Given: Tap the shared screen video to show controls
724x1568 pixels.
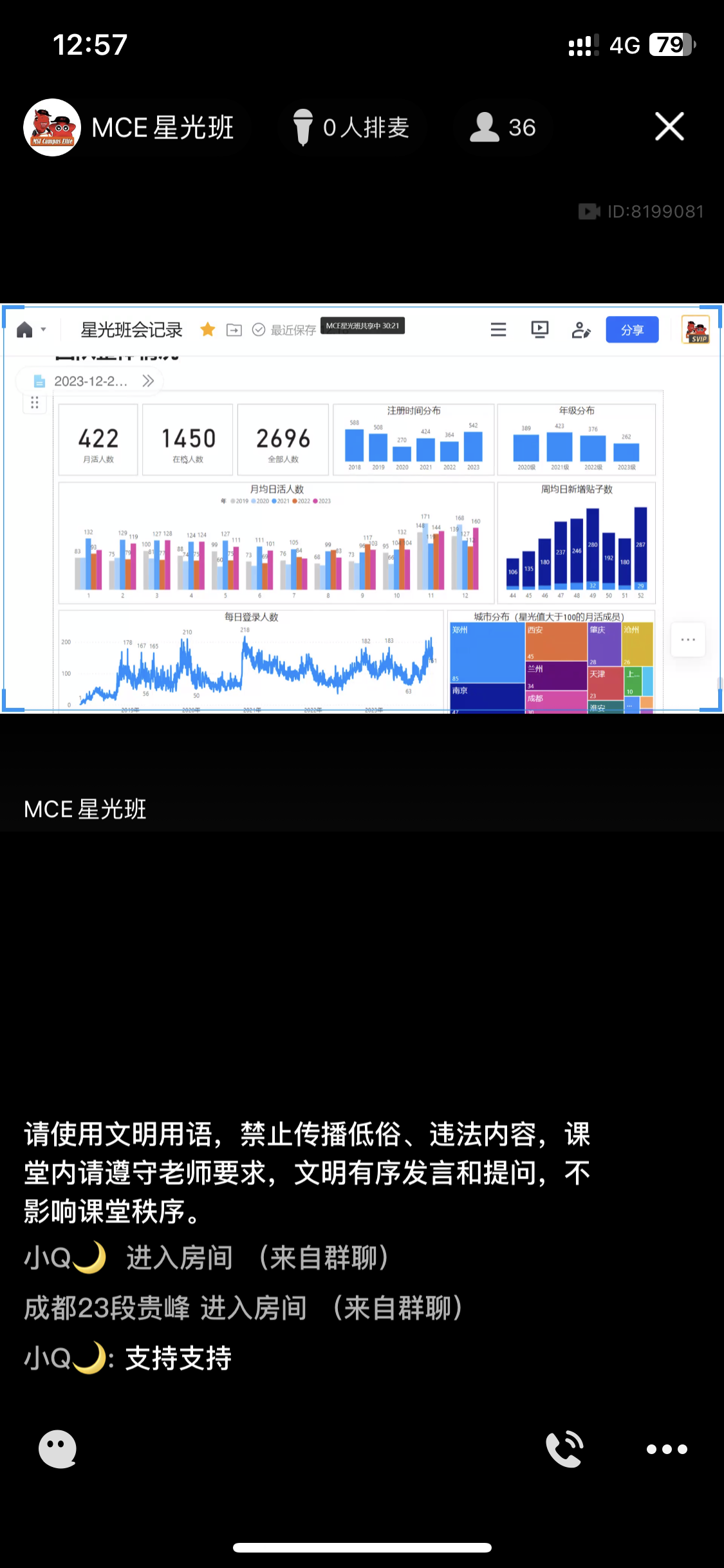Looking at the screenshot, I should click(x=360, y=509).
